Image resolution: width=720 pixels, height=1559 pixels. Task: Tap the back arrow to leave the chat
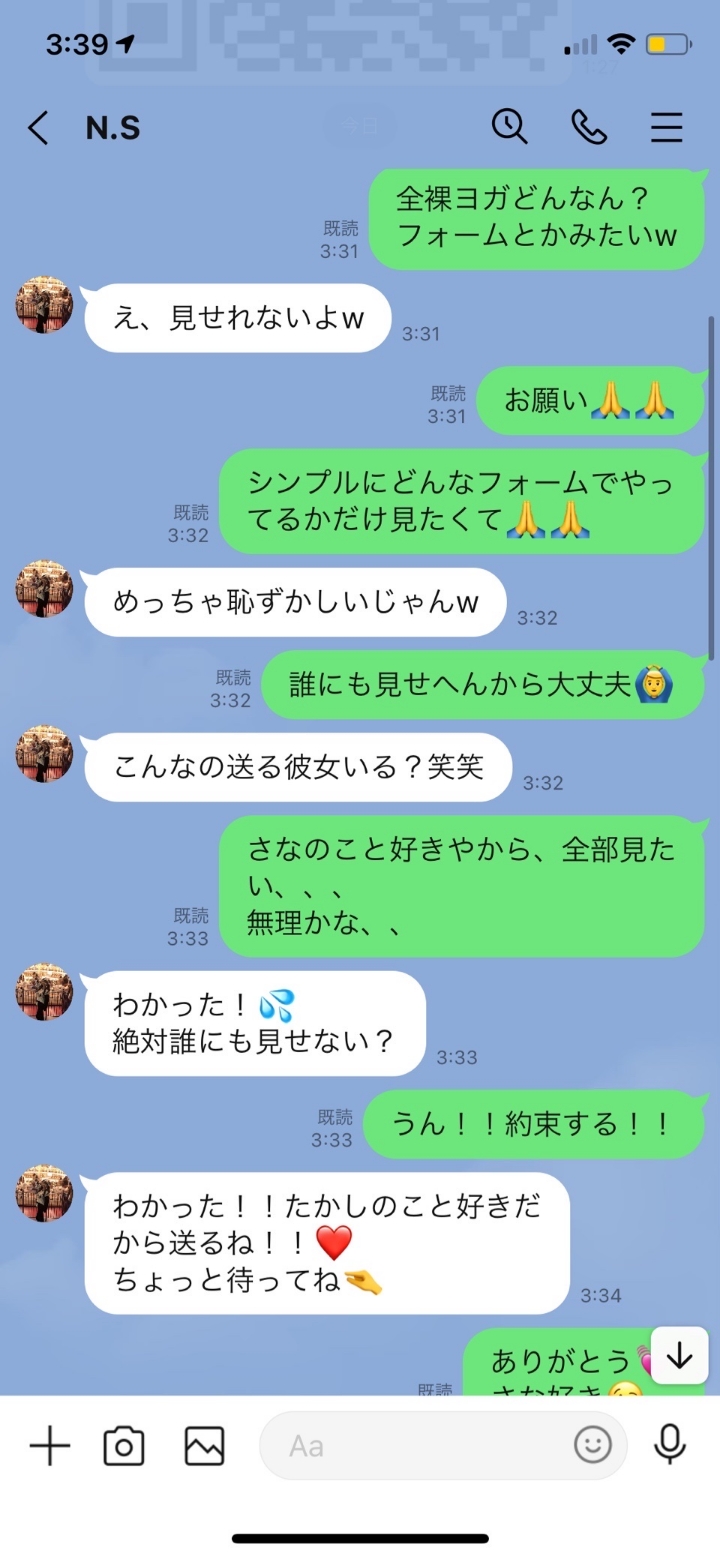tap(37, 127)
